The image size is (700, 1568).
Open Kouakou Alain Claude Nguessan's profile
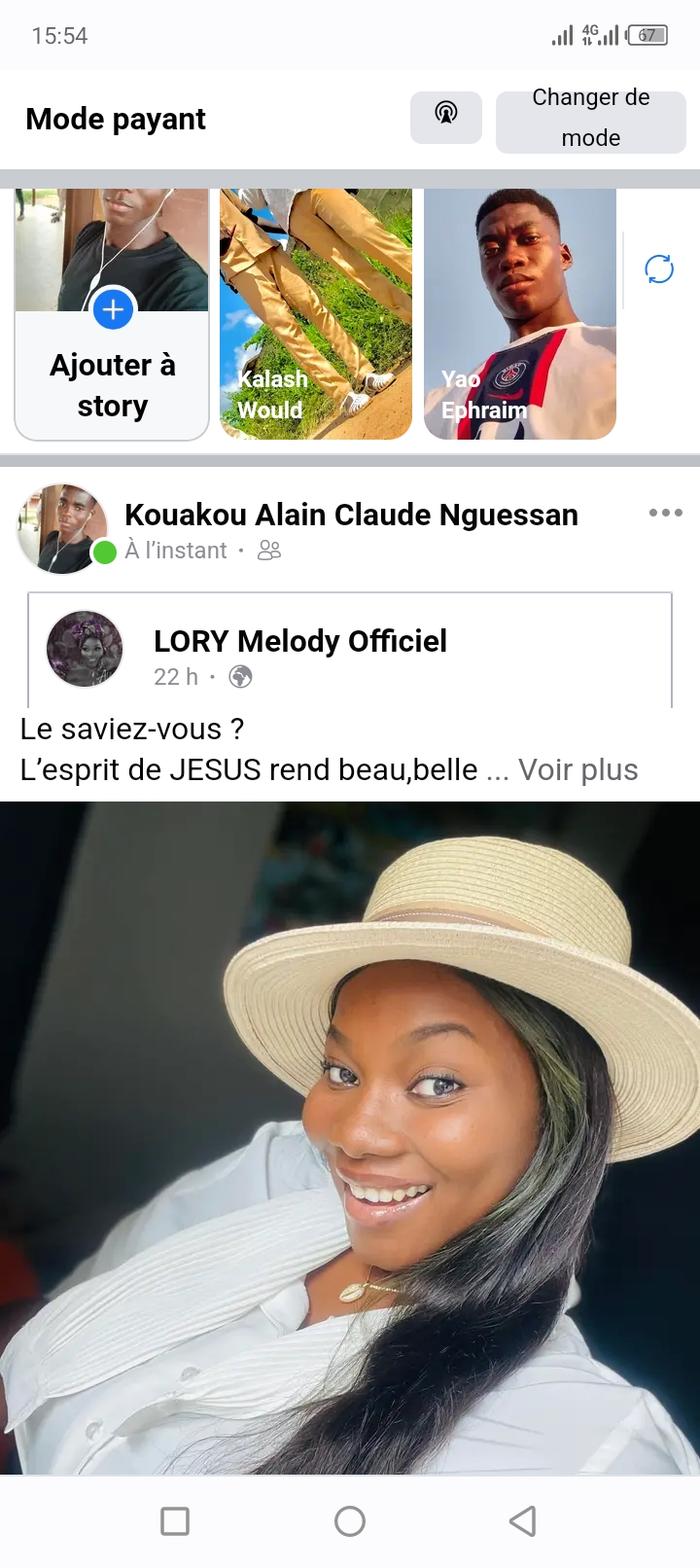pos(351,515)
